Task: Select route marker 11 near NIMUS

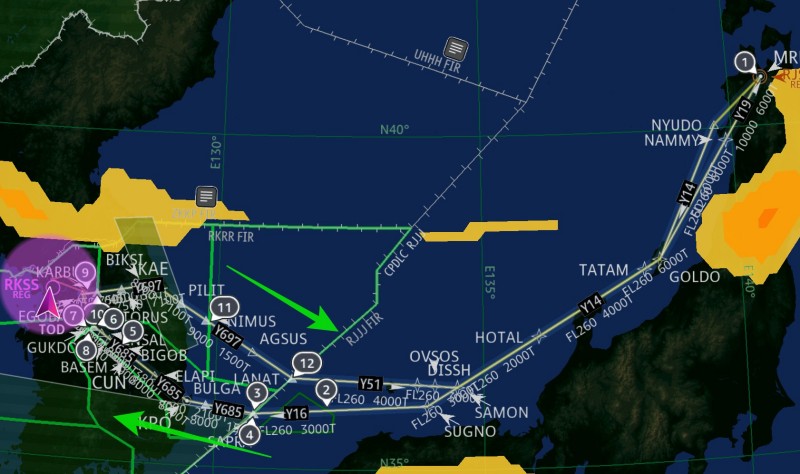Action: coord(225,307)
